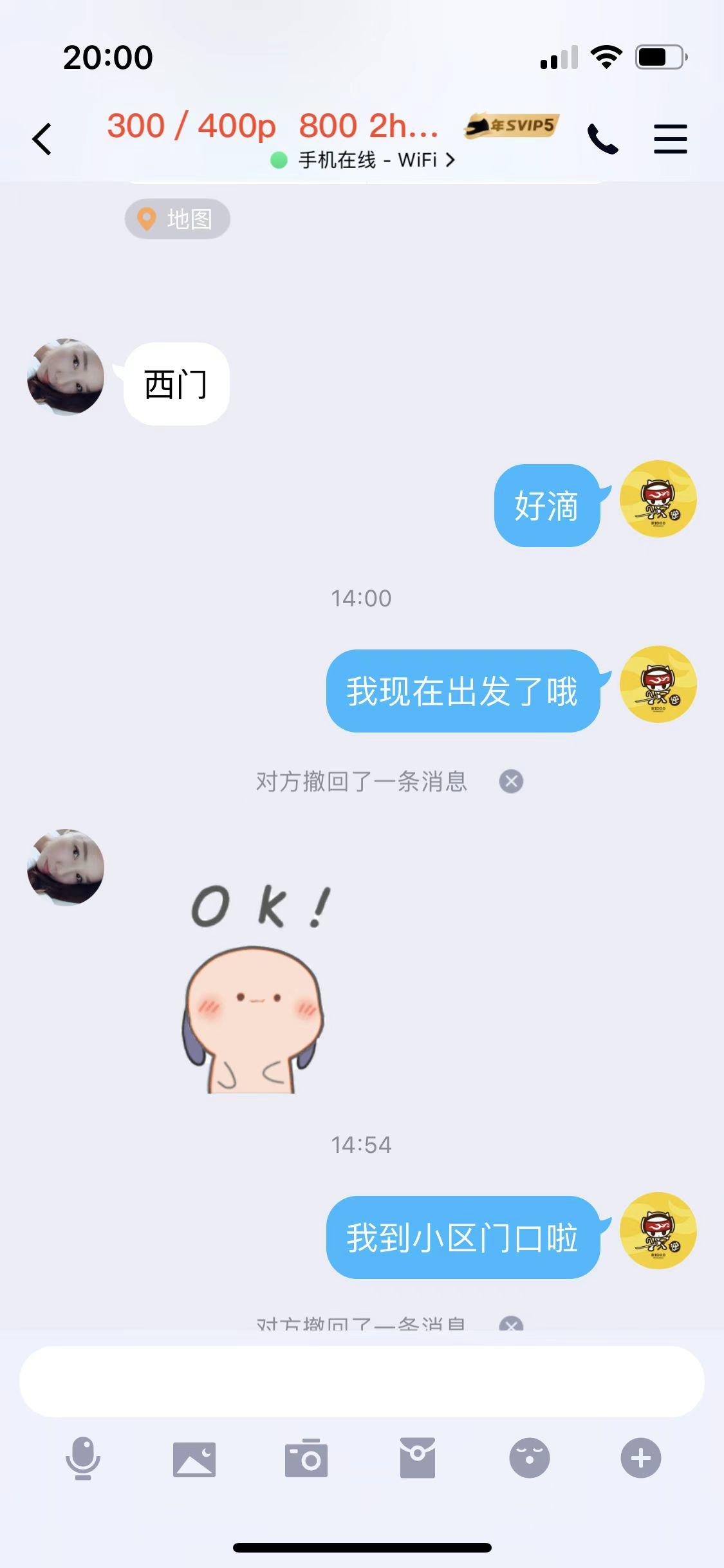
Task: Open the hamburger menu at top right
Action: click(670, 138)
